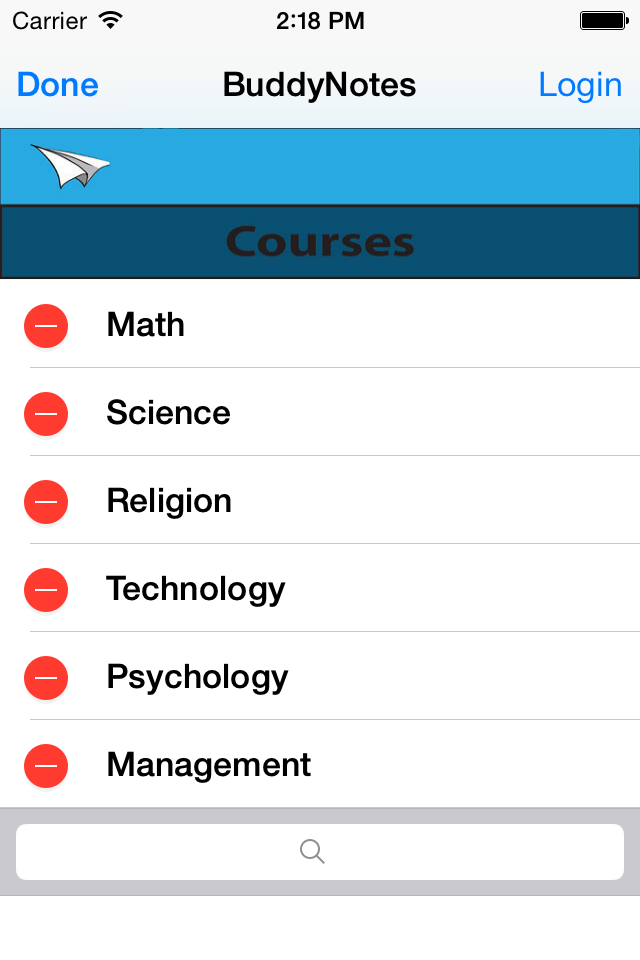This screenshot has width=640, height=960.
Task: Tap the red delete icon beside Math
Action: pos(46,326)
